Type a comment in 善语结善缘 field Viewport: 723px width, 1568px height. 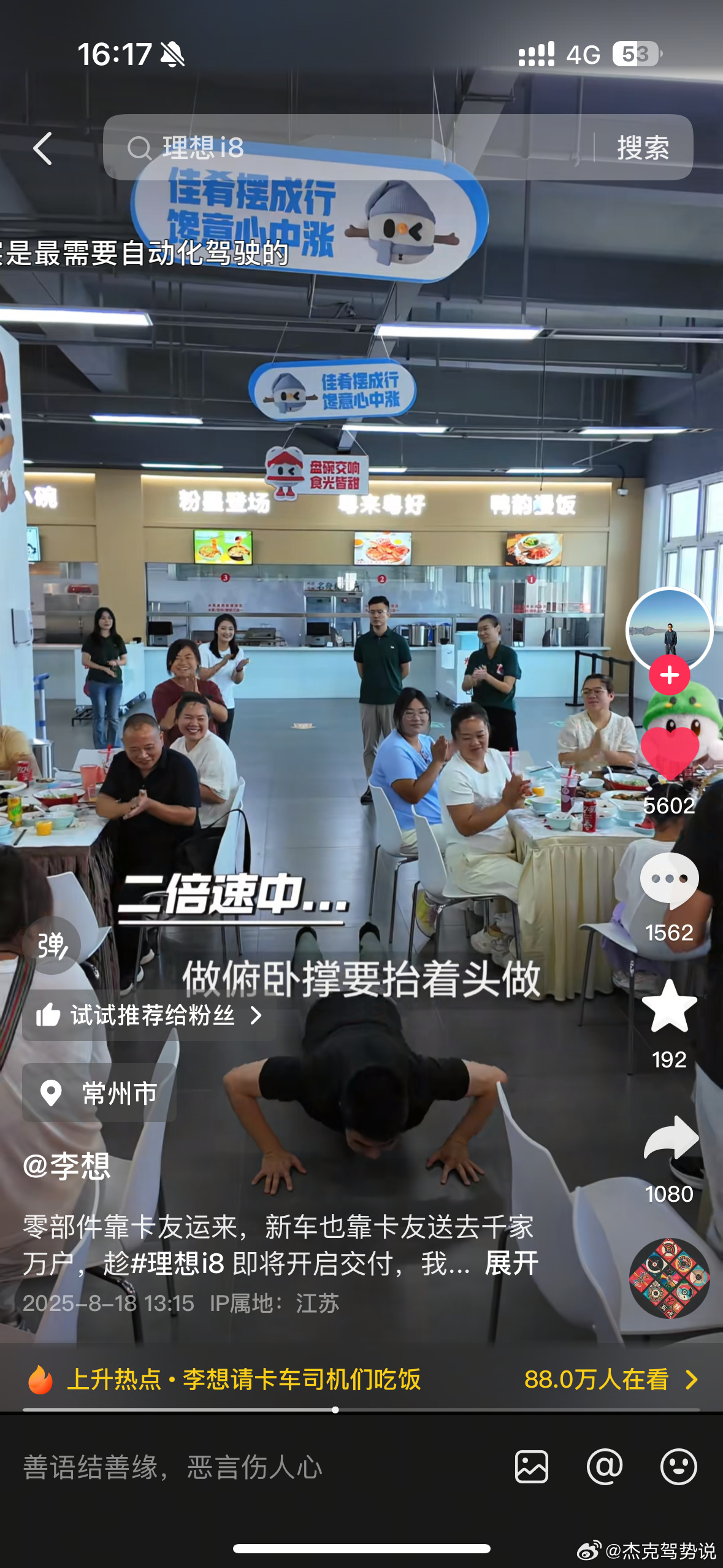[x=245, y=1467]
